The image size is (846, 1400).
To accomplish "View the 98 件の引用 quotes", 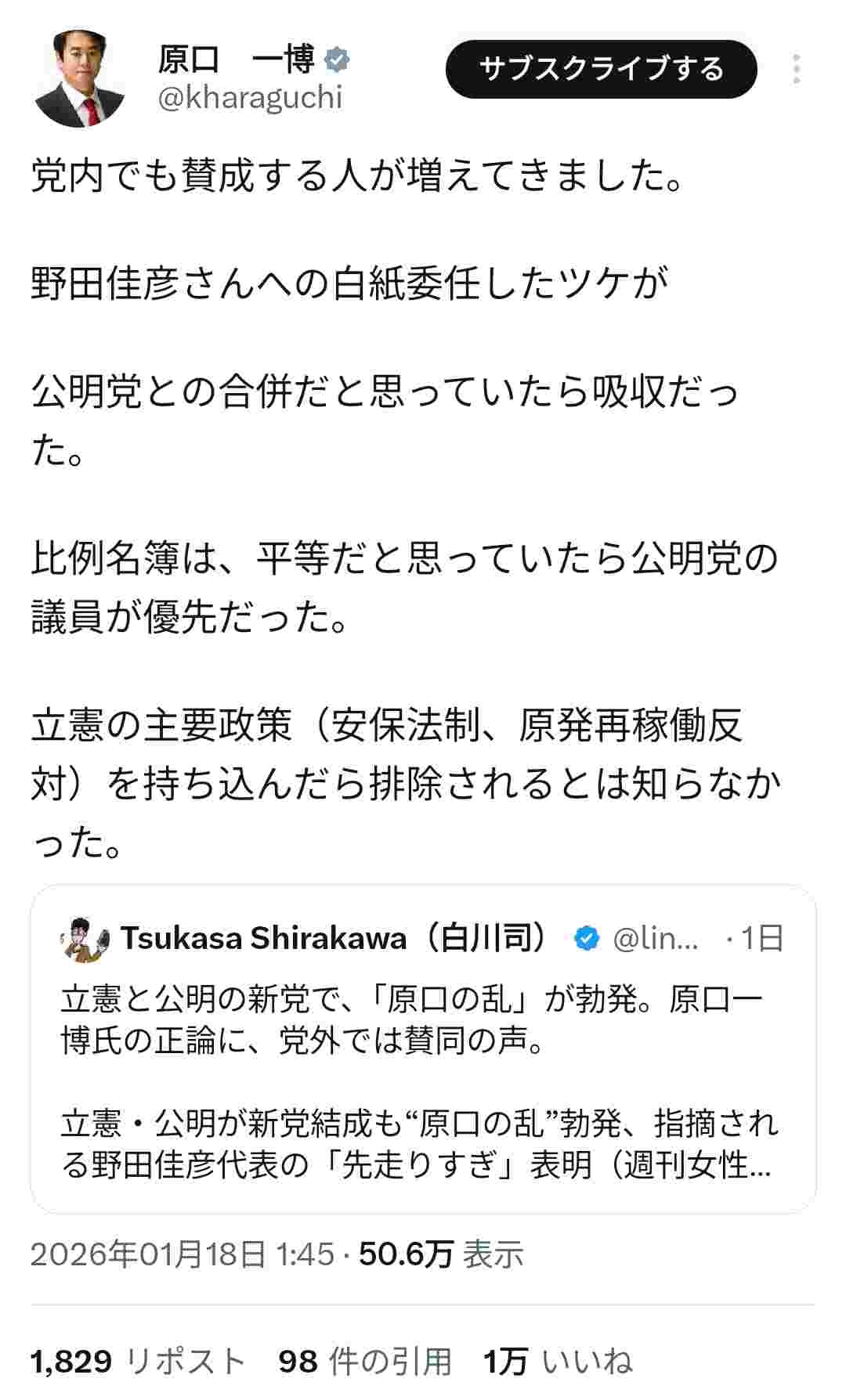I will pos(365,1361).
